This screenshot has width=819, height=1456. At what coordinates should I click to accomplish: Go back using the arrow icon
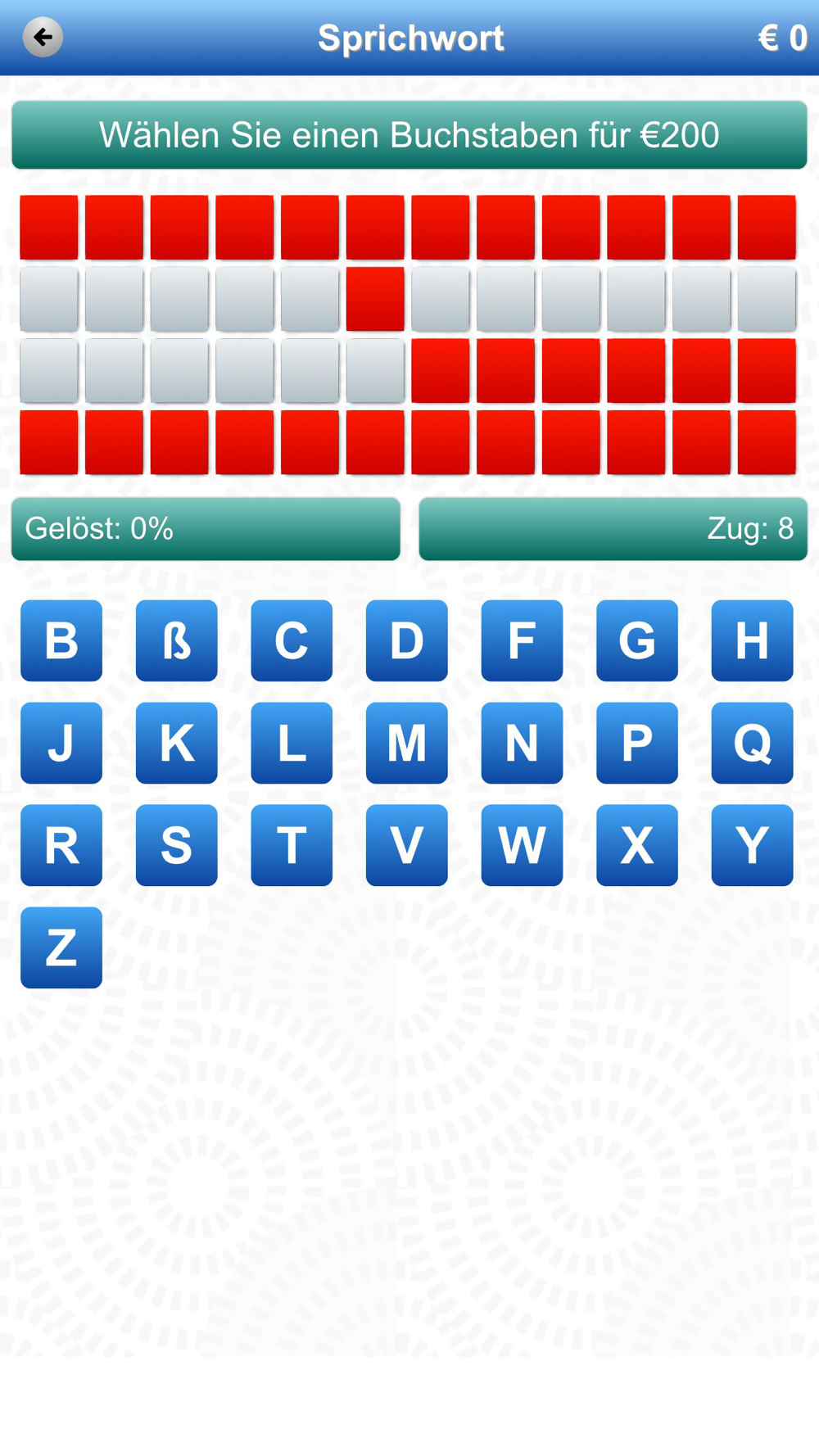pos(43,37)
